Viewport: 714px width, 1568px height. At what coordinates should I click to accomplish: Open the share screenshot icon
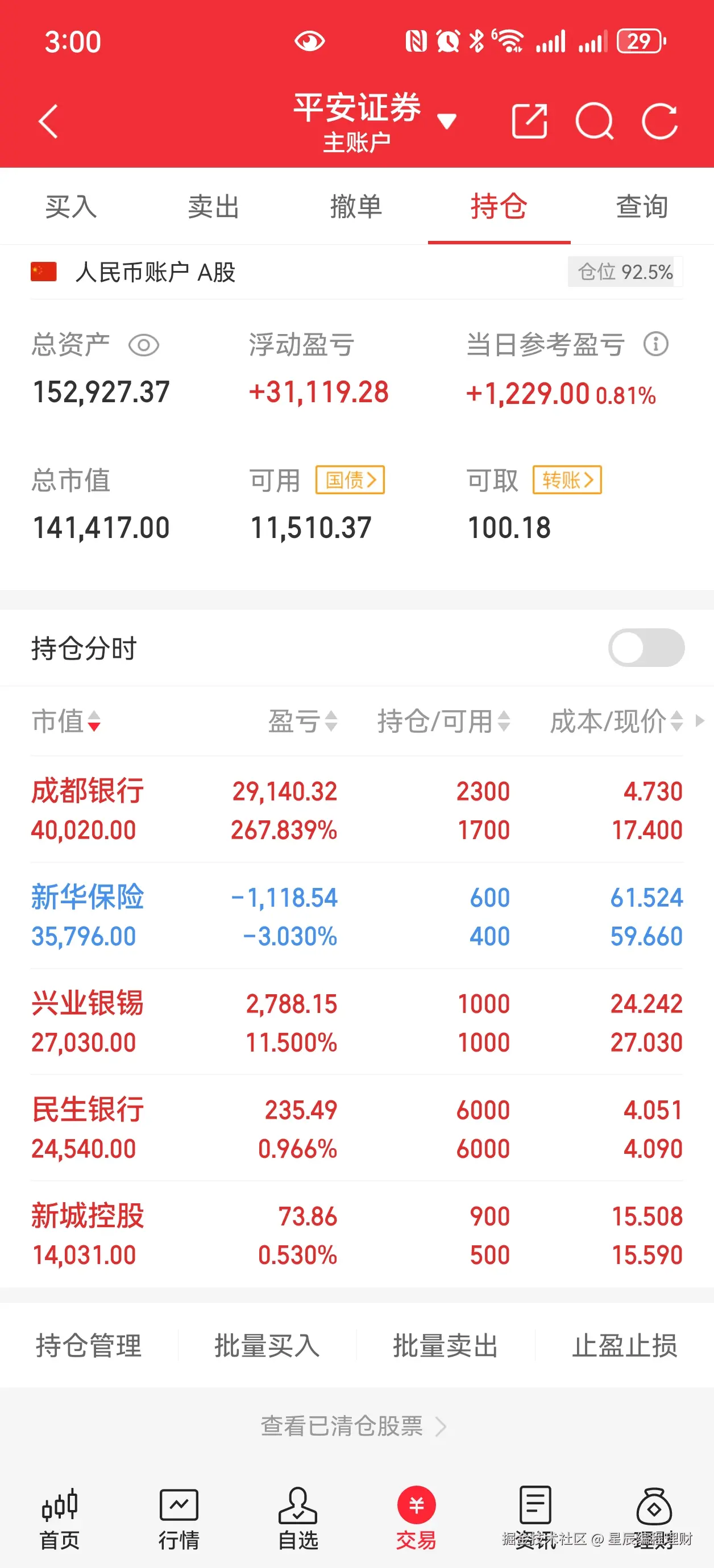tap(529, 120)
